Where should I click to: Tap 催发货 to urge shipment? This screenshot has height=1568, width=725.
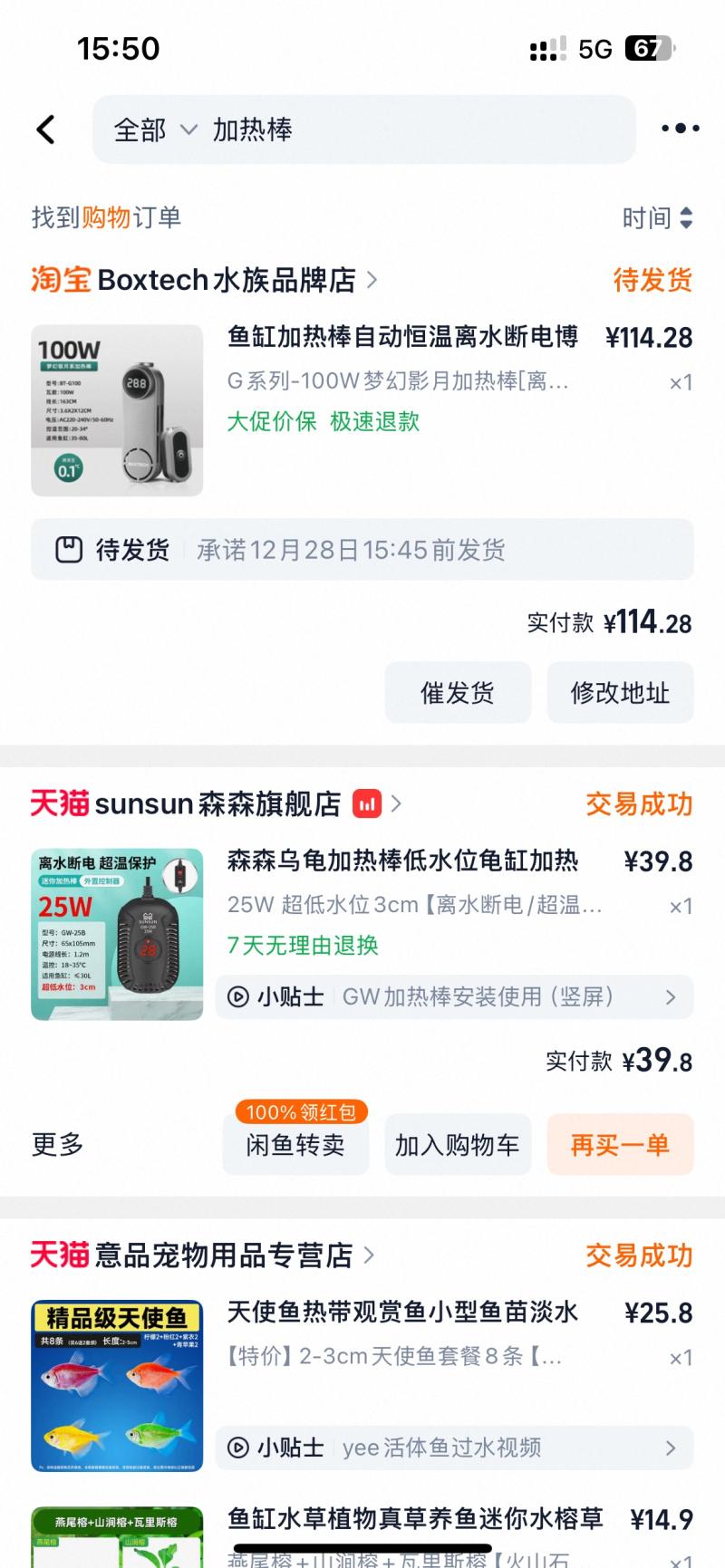coord(458,693)
